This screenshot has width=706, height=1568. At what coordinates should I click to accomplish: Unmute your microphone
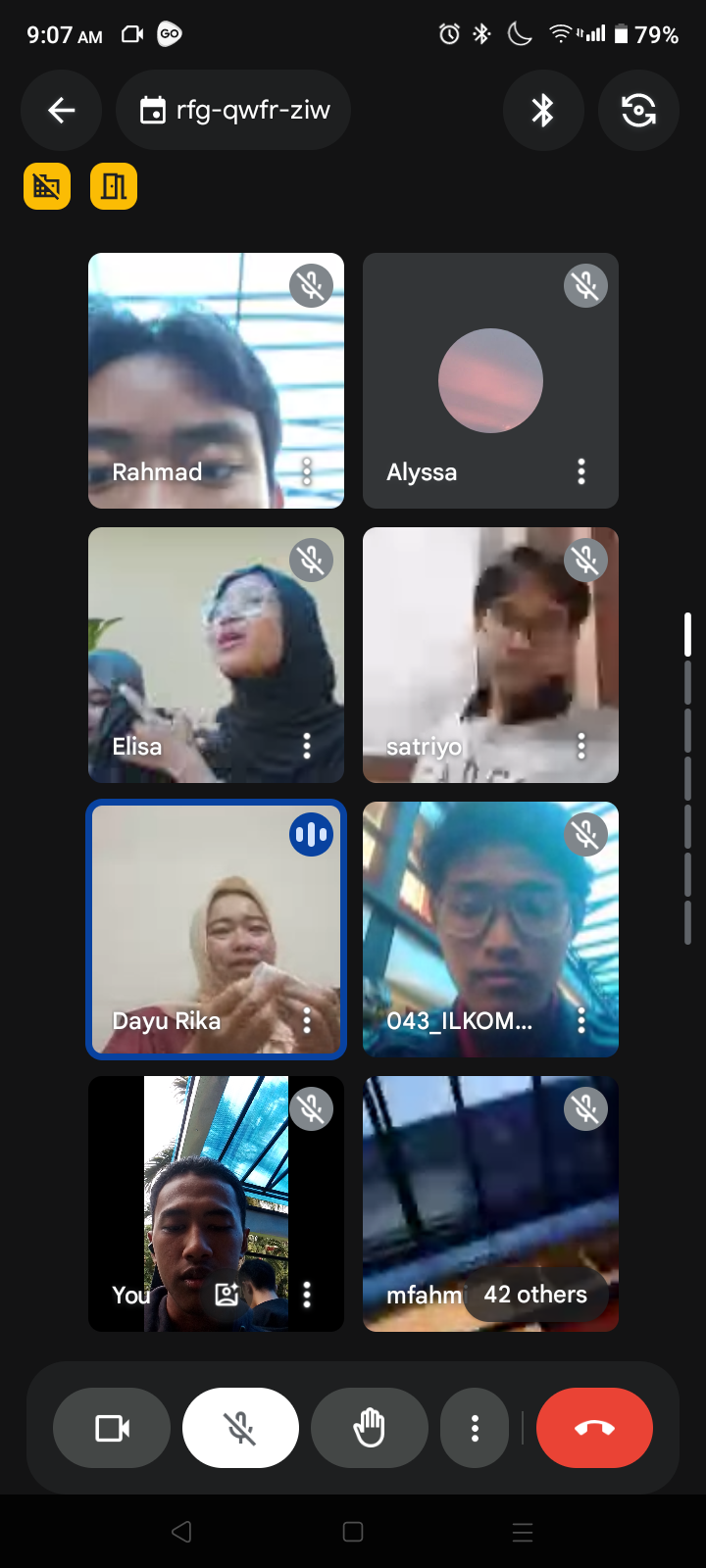point(240,1428)
